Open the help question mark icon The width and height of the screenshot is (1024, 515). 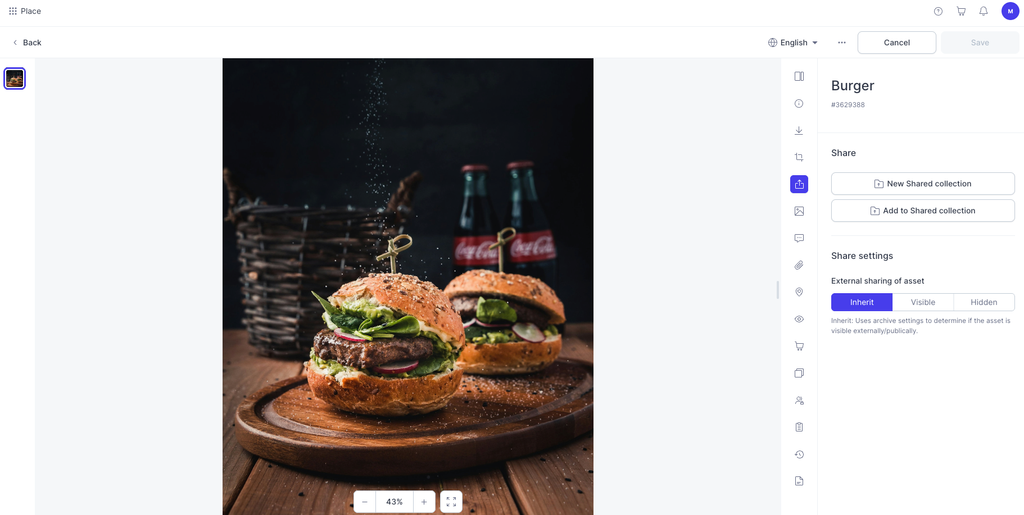tap(938, 11)
